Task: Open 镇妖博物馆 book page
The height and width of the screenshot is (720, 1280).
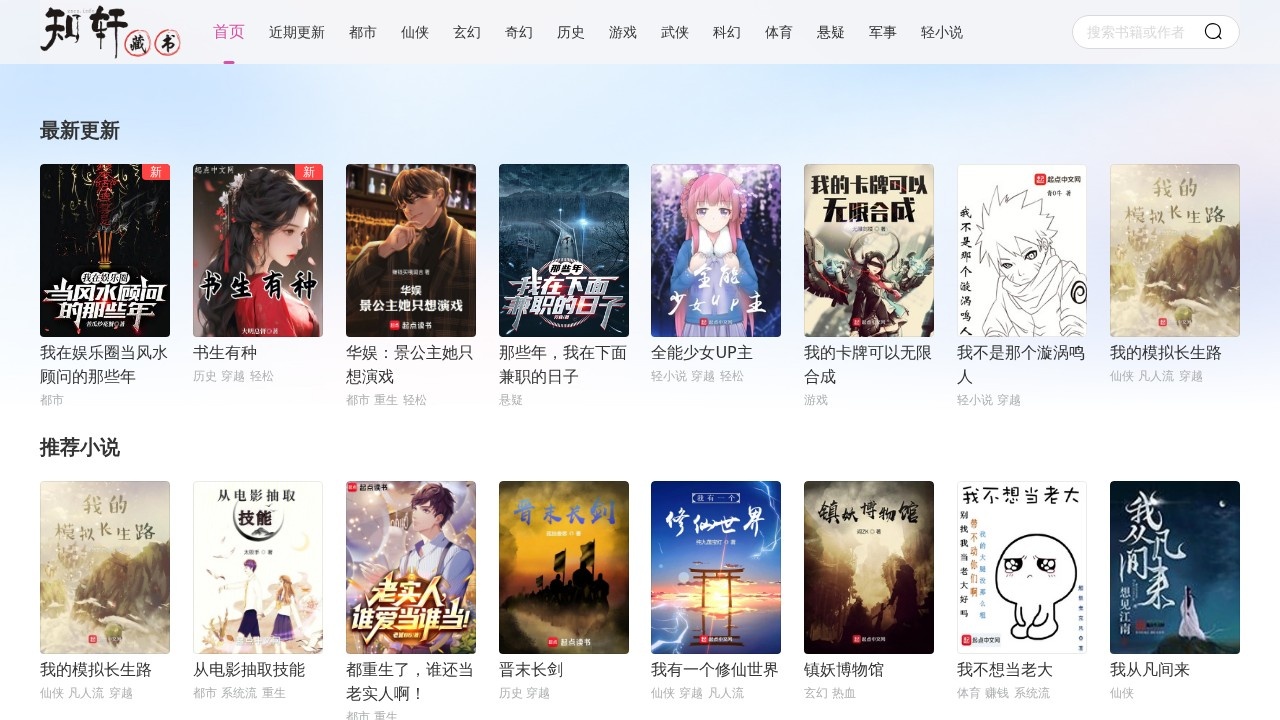Action: click(x=869, y=567)
